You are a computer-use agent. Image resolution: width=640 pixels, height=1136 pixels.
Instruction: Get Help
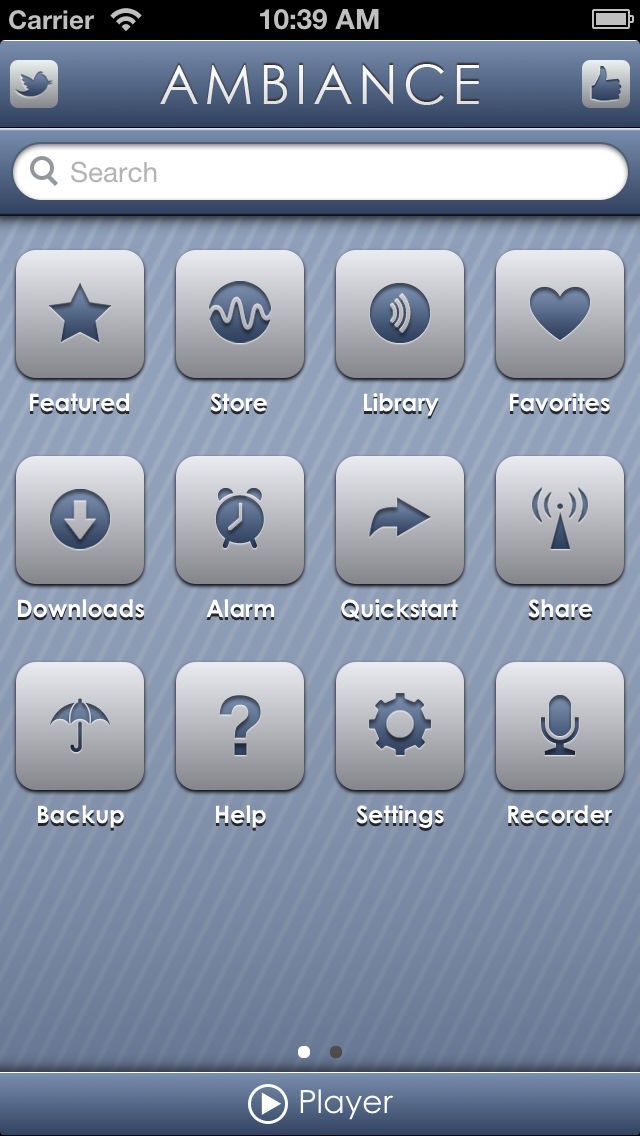[x=240, y=726]
